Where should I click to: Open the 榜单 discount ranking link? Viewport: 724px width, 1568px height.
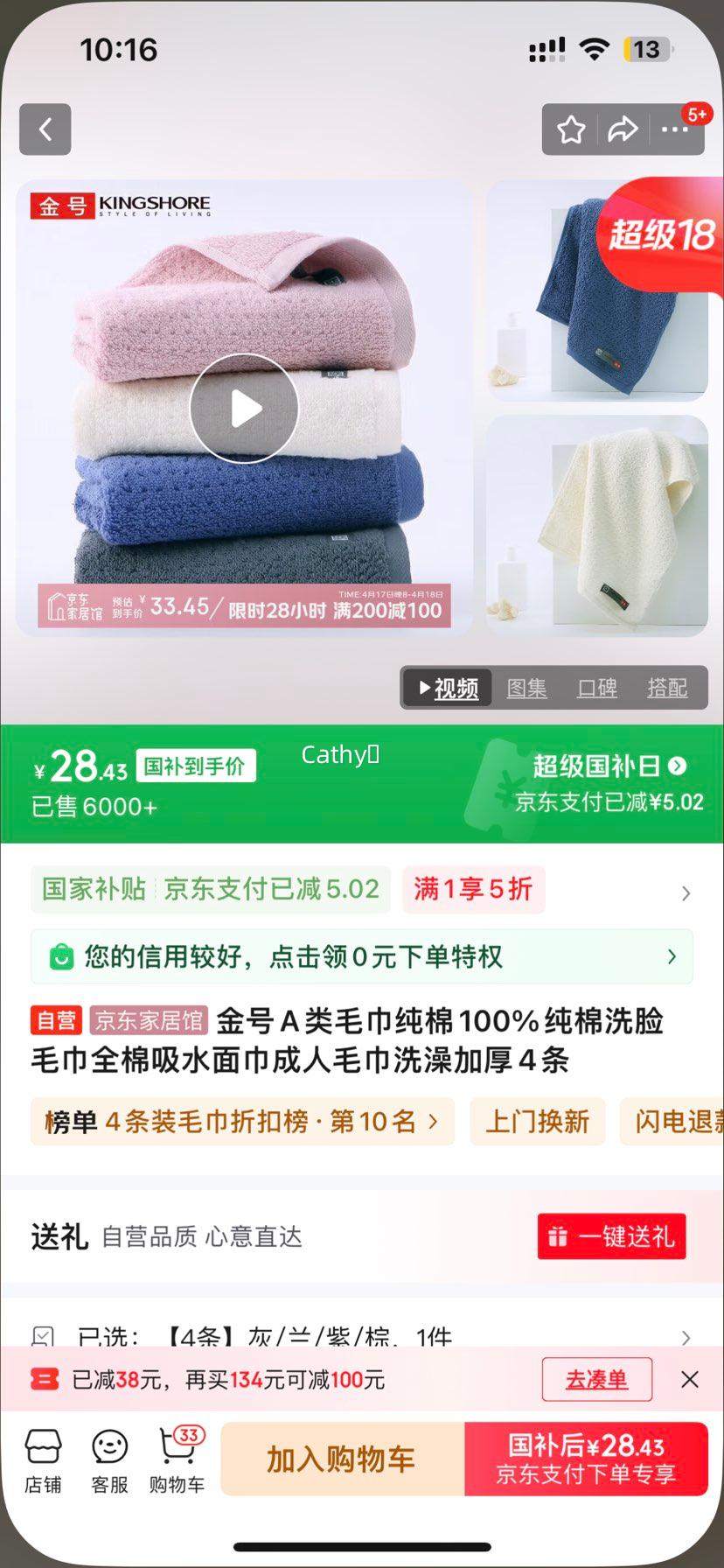point(241,1121)
